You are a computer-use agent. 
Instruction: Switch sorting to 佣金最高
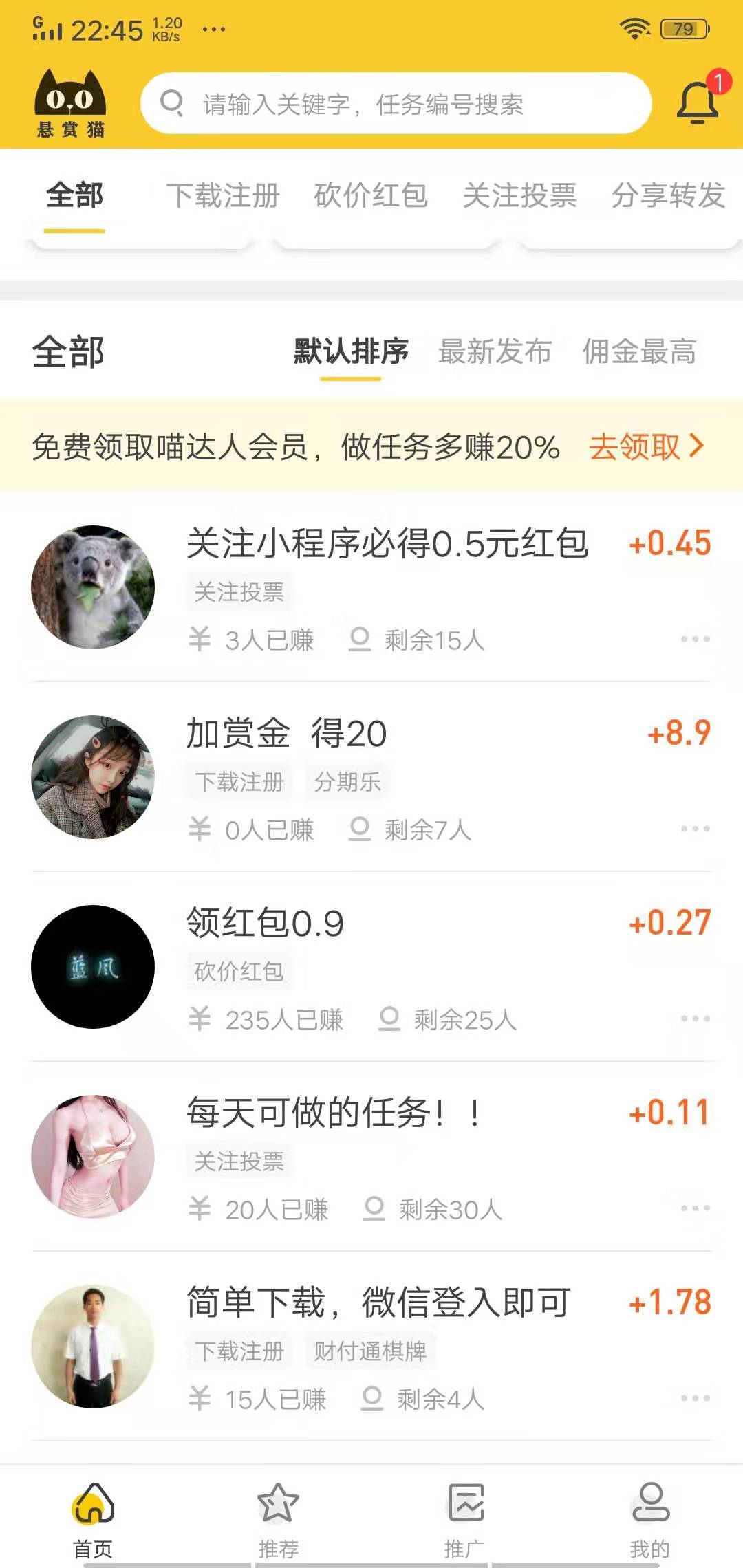pos(640,352)
